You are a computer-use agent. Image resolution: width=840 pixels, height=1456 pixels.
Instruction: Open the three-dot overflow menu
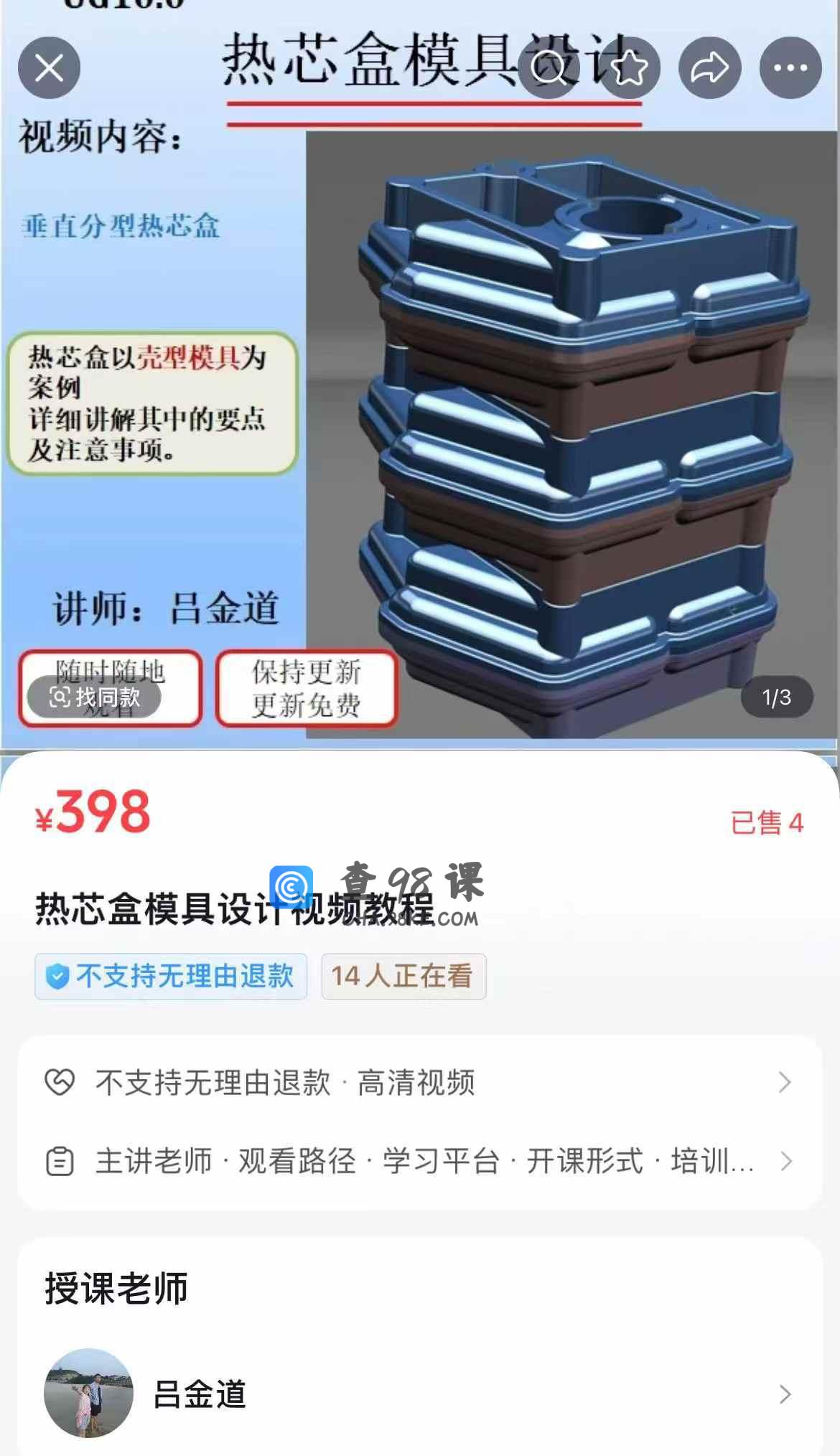tap(790, 68)
